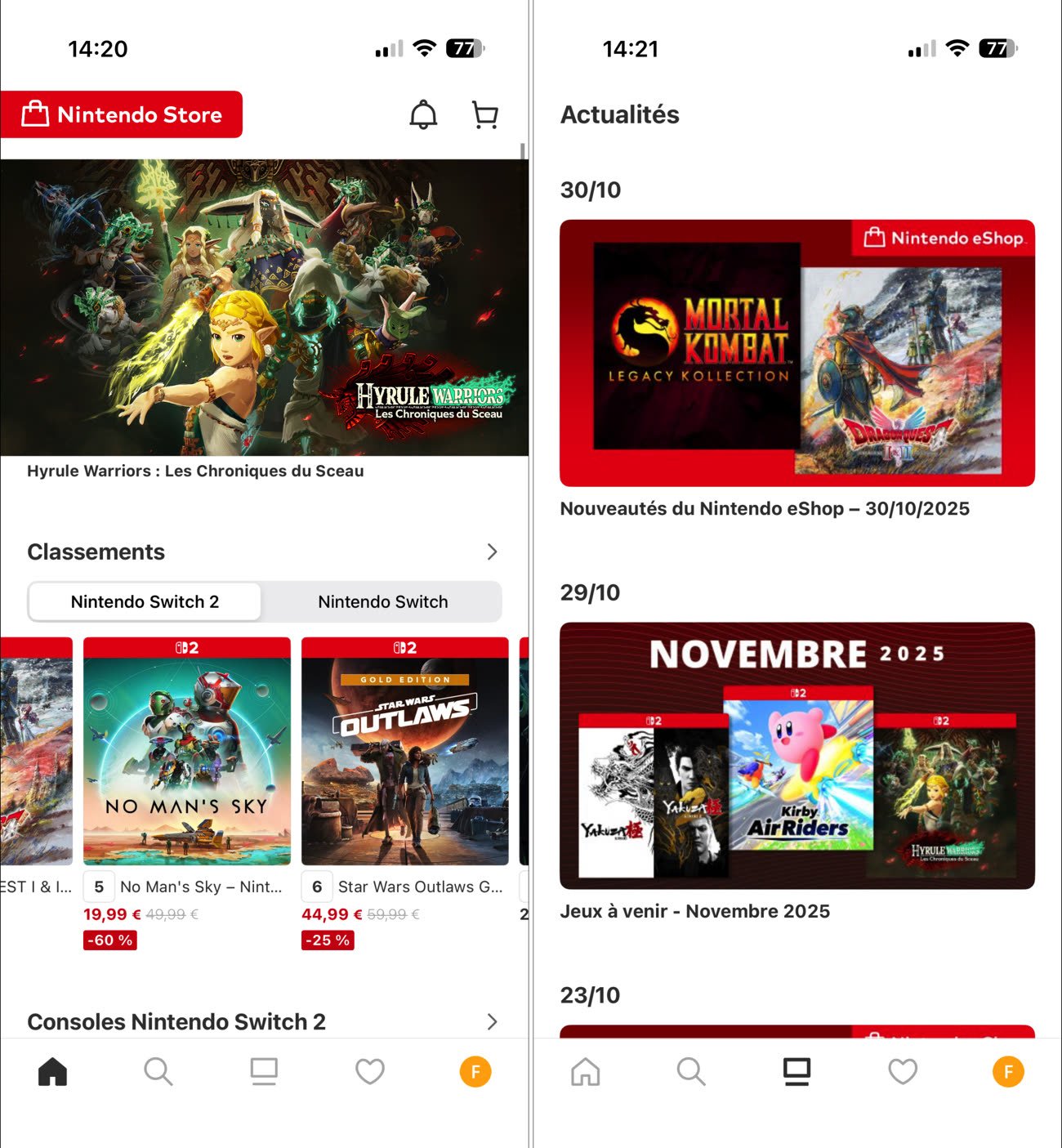
Task: Go to the home tab from the Actualités screen
Action: [585, 1071]
